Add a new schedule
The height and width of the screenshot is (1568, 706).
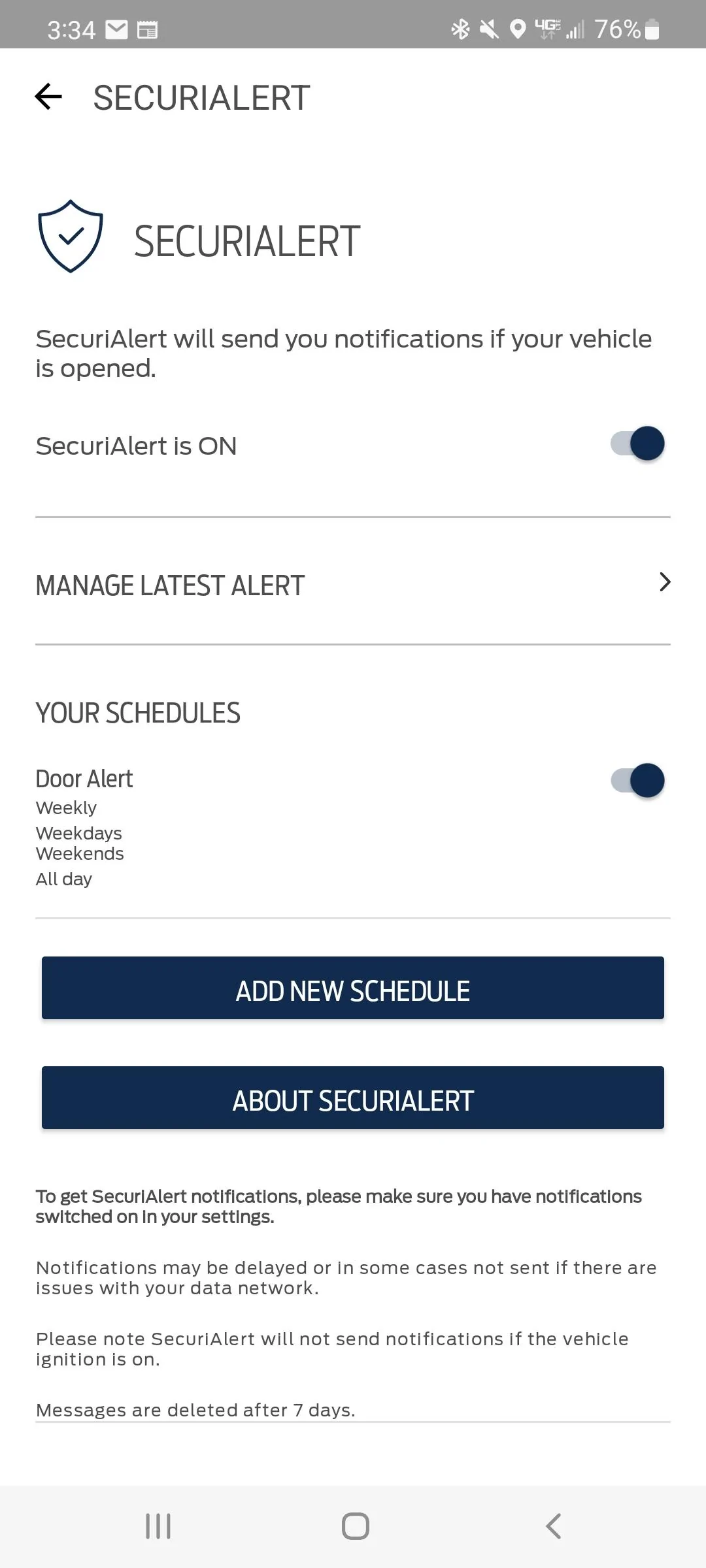[353, 988]
